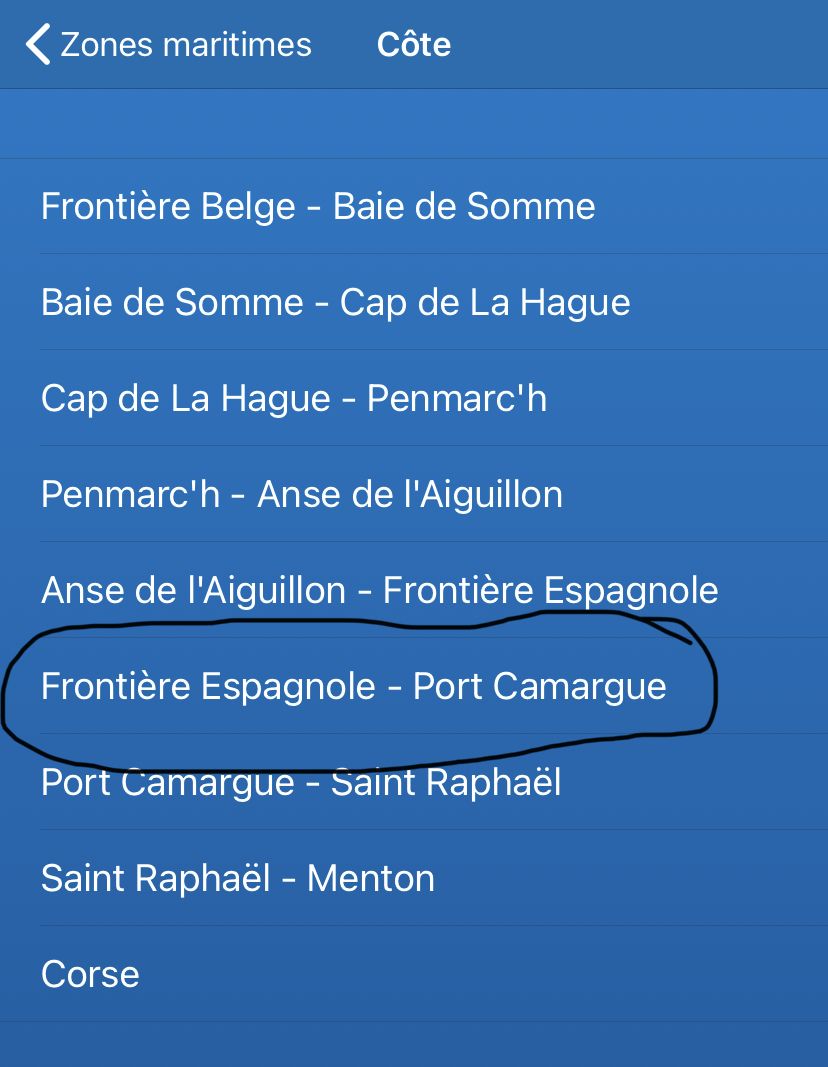Open the Cap de La Hague - Penmarc'h forecast
The image size is (828, 1067).
[293, 398]
